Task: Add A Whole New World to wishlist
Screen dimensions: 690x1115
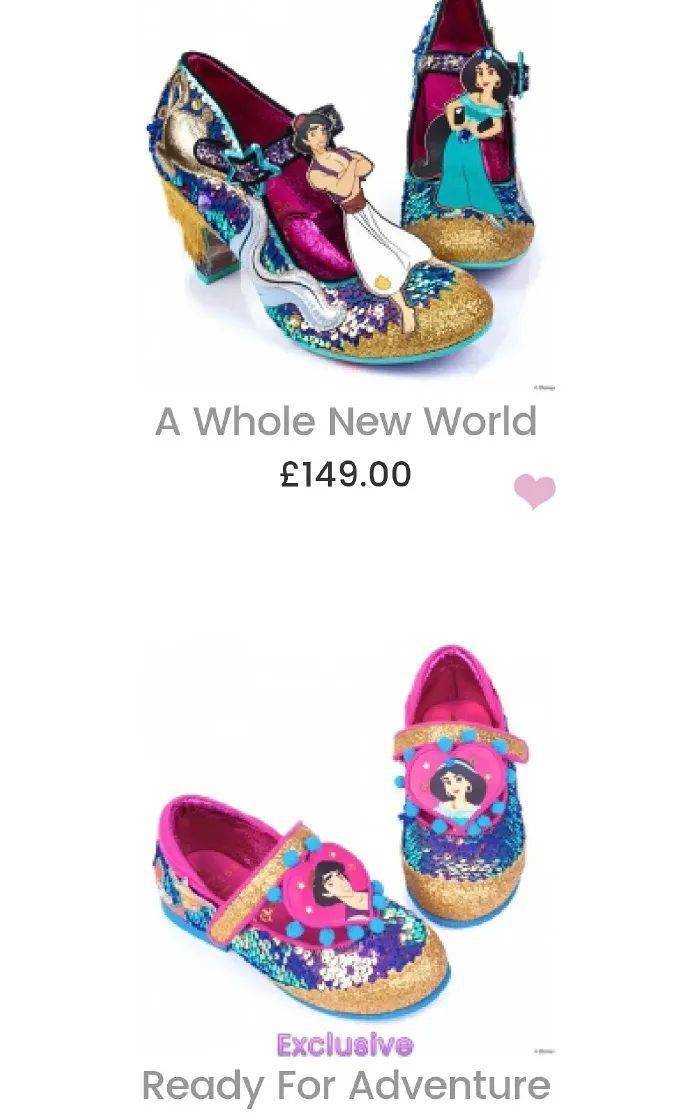Action: (535, 491)
